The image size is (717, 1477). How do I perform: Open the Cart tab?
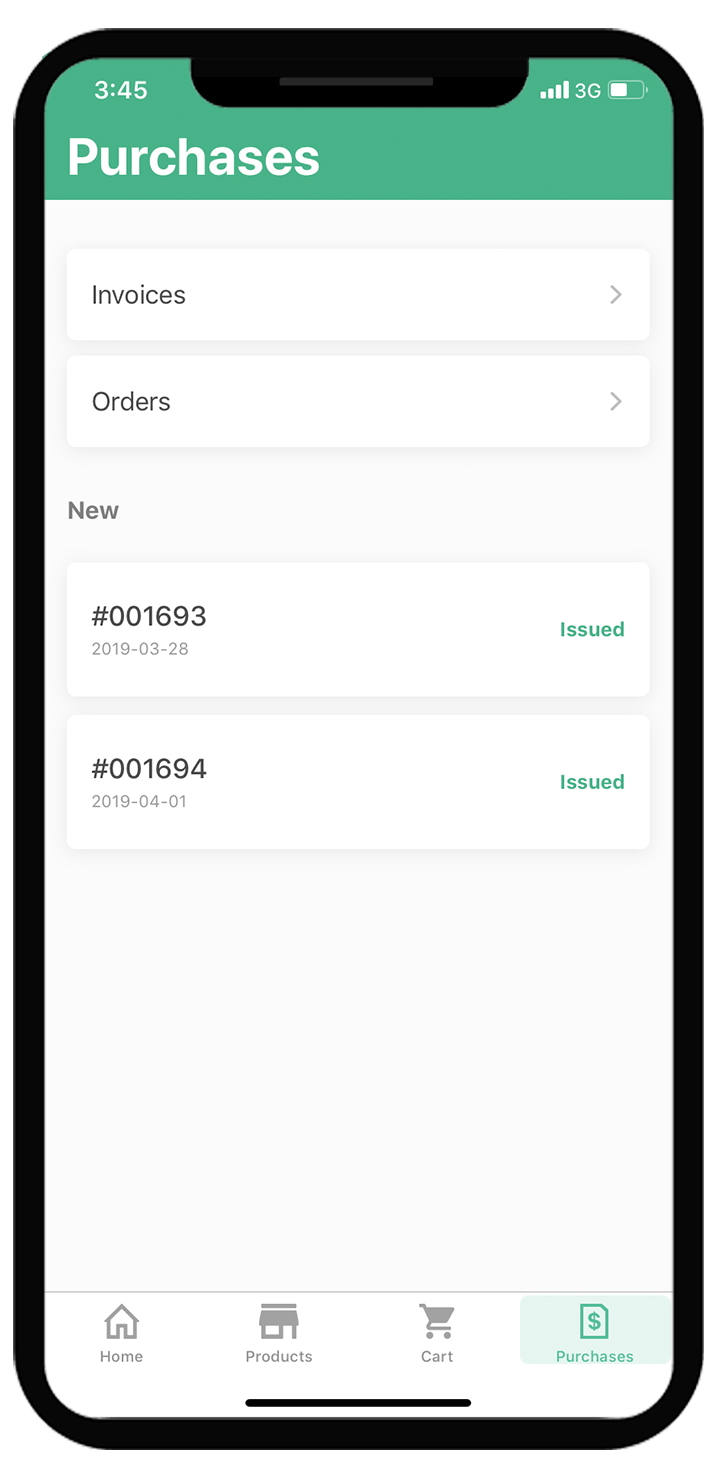(437, 1333)
